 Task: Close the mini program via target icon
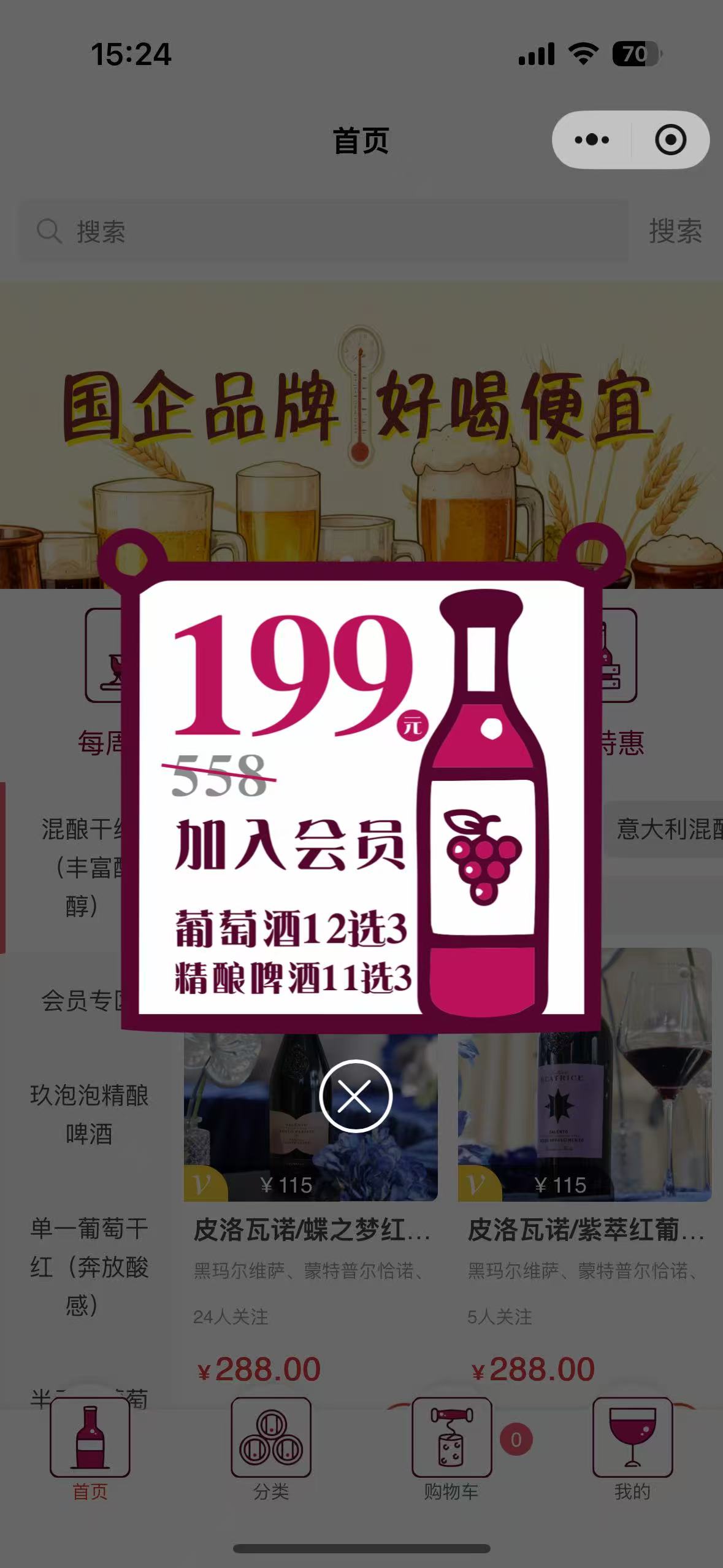pyautogui.click(x=670, y=140)
